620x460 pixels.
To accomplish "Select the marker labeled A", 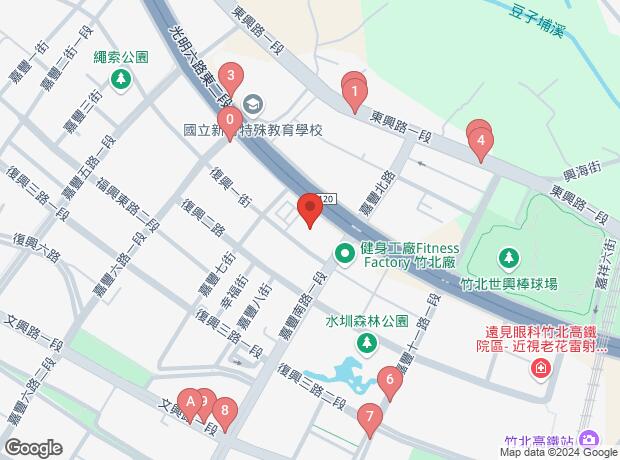I will coord(188,402).
